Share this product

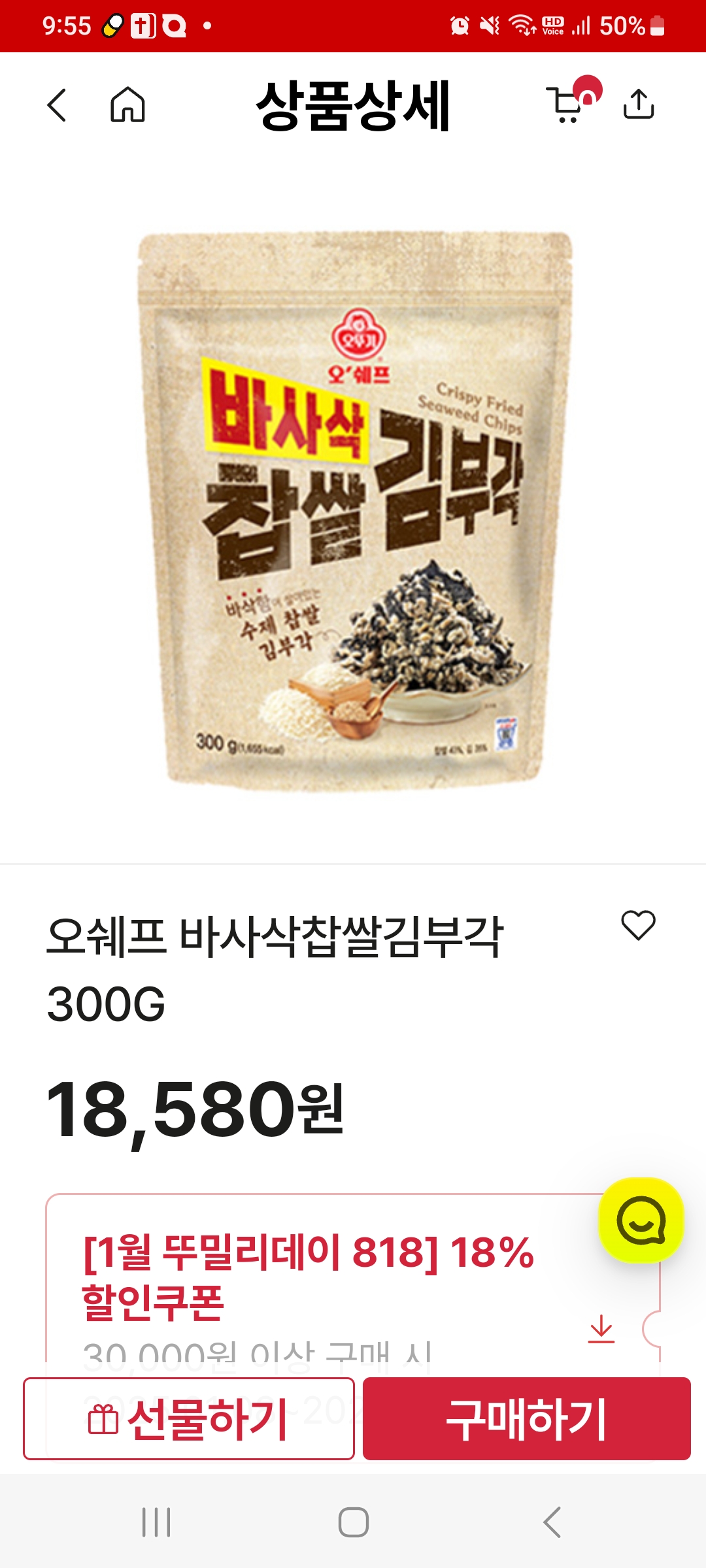639,105
